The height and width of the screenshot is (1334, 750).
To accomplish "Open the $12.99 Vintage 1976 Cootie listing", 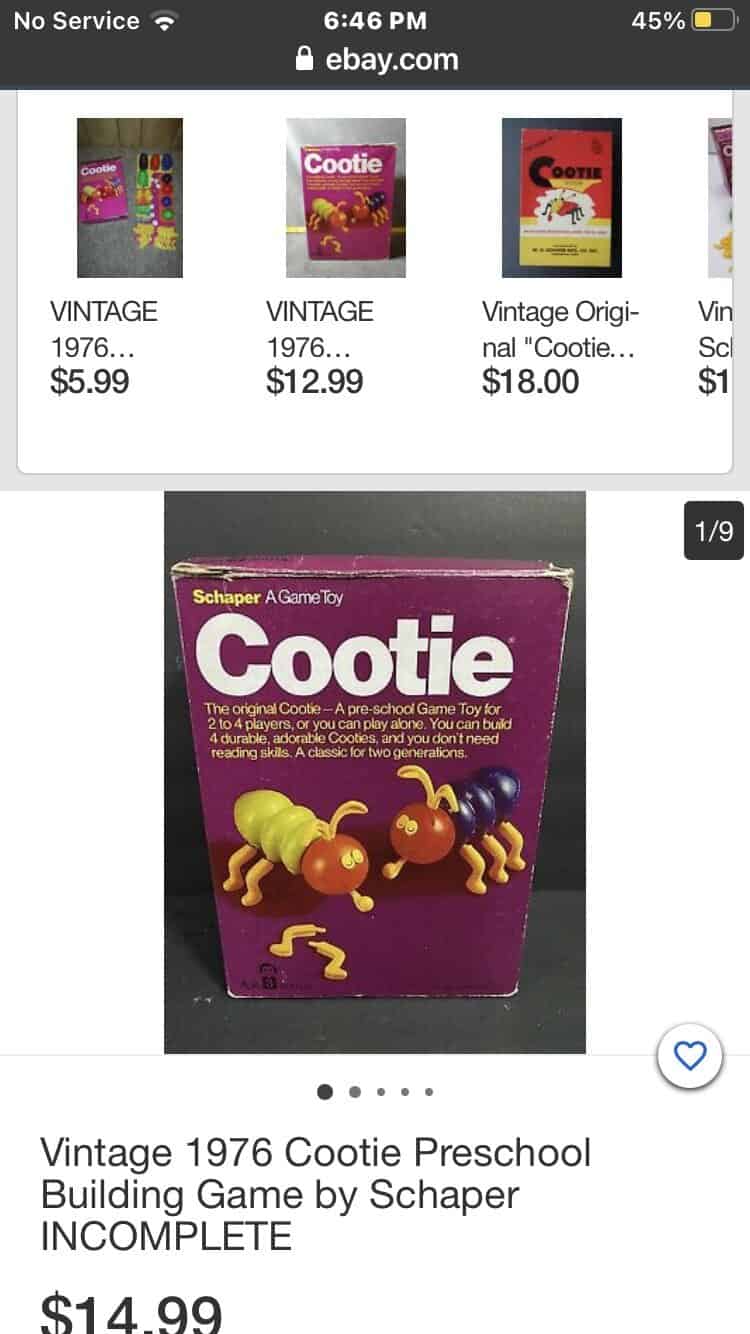I will [346, 198].
